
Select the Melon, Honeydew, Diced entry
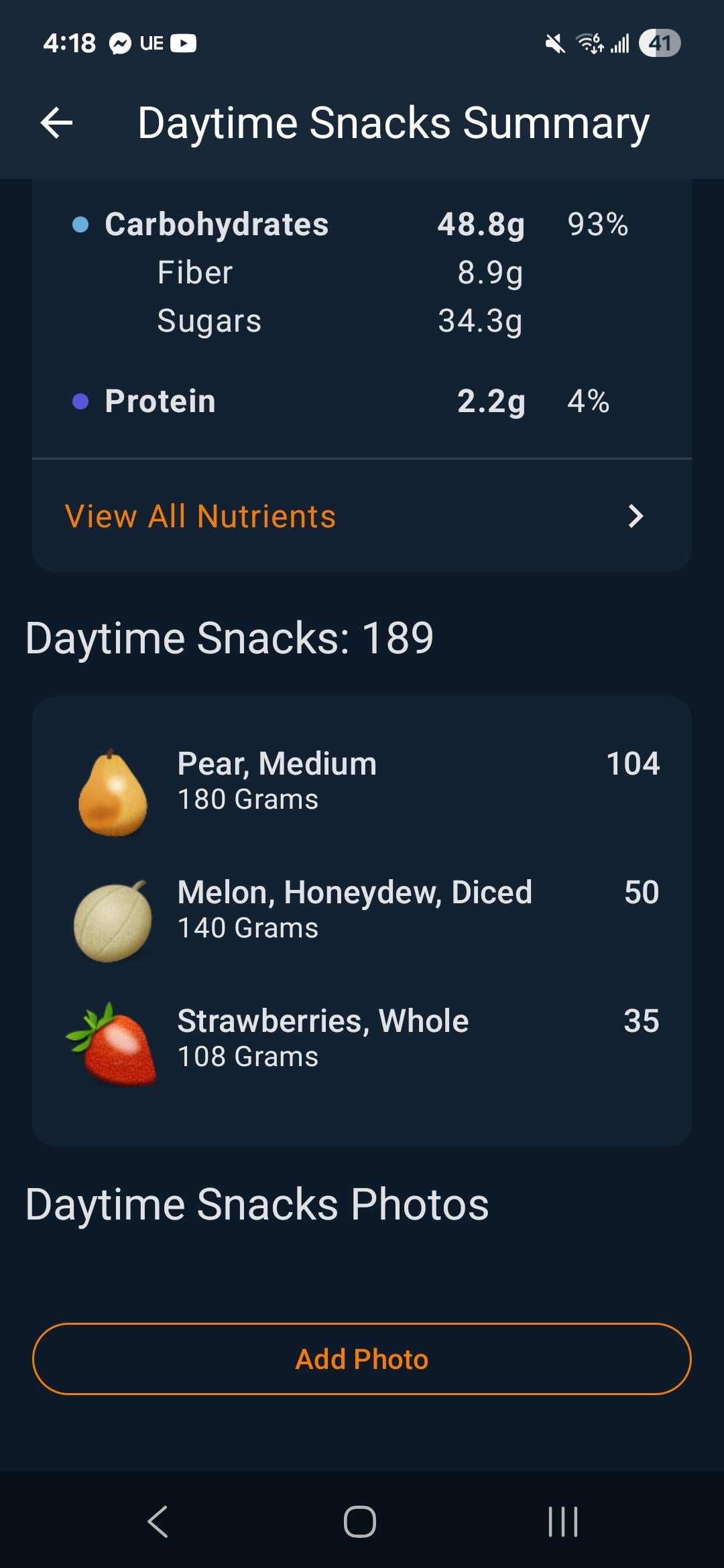[x=362, y=921]
